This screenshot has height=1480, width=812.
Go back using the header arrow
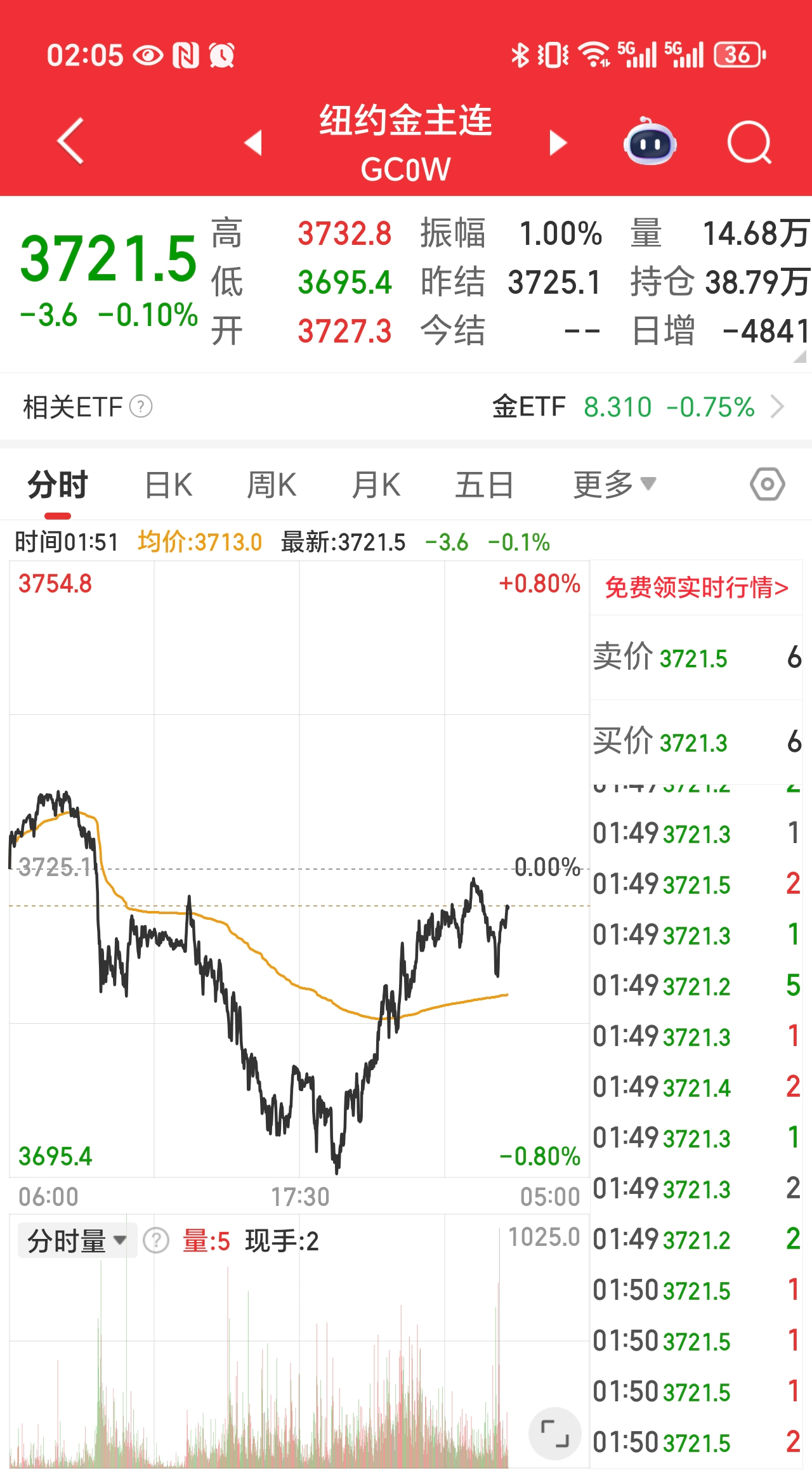point(71,141)
